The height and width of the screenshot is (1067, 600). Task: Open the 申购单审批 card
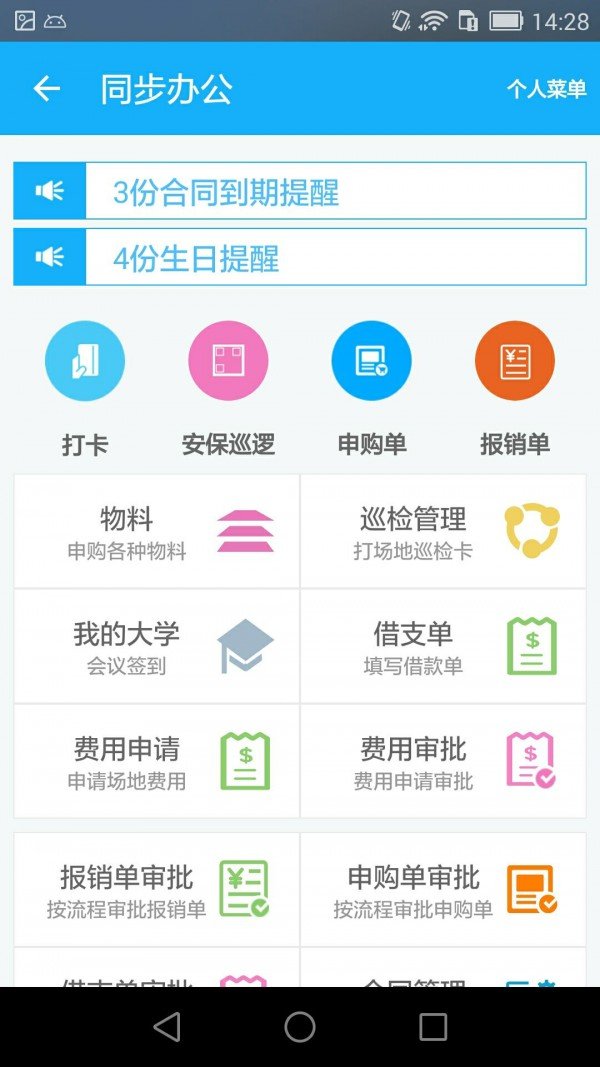click(x=444, y=889)
